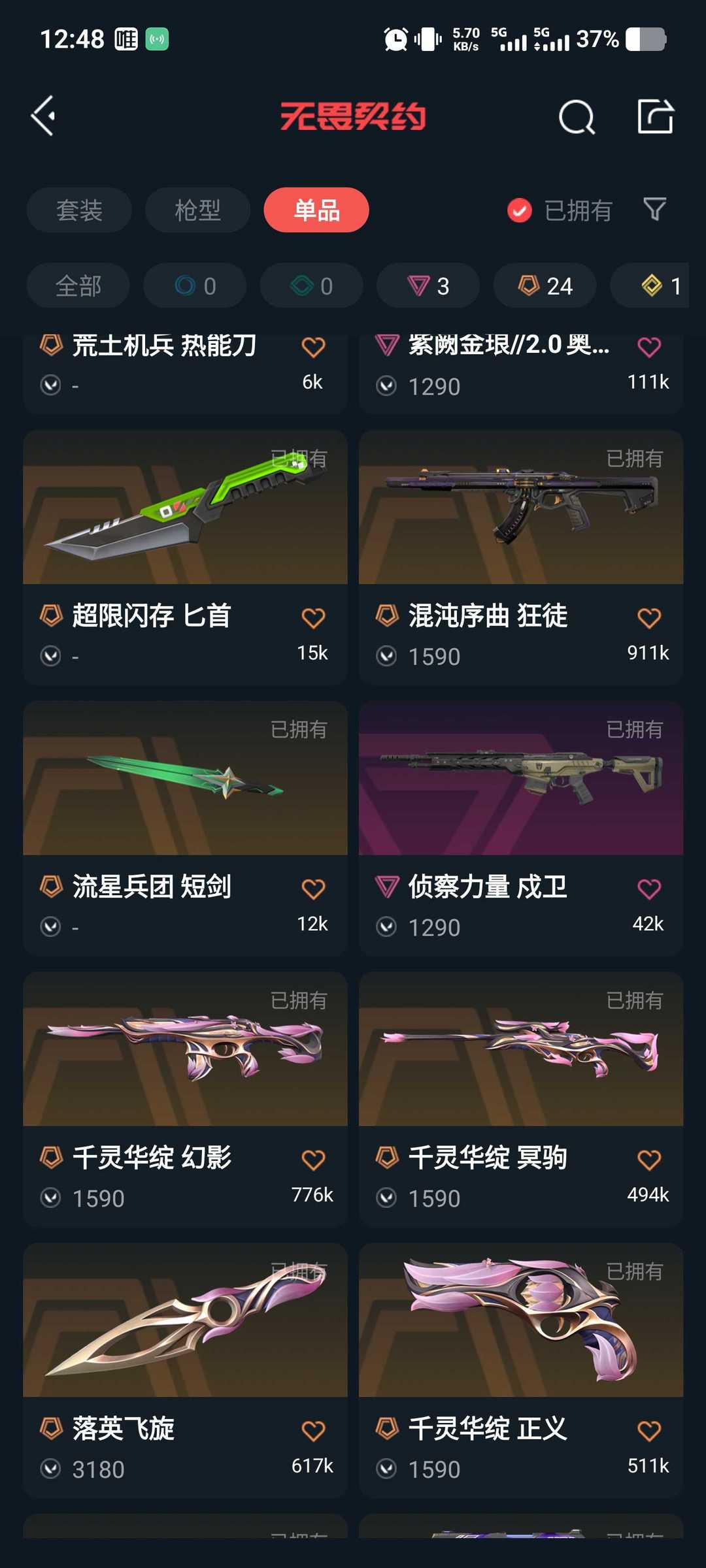Open the search icon in the header
Image resolution: width=706 pixels, height=1568 pixels.
[577, 118]
